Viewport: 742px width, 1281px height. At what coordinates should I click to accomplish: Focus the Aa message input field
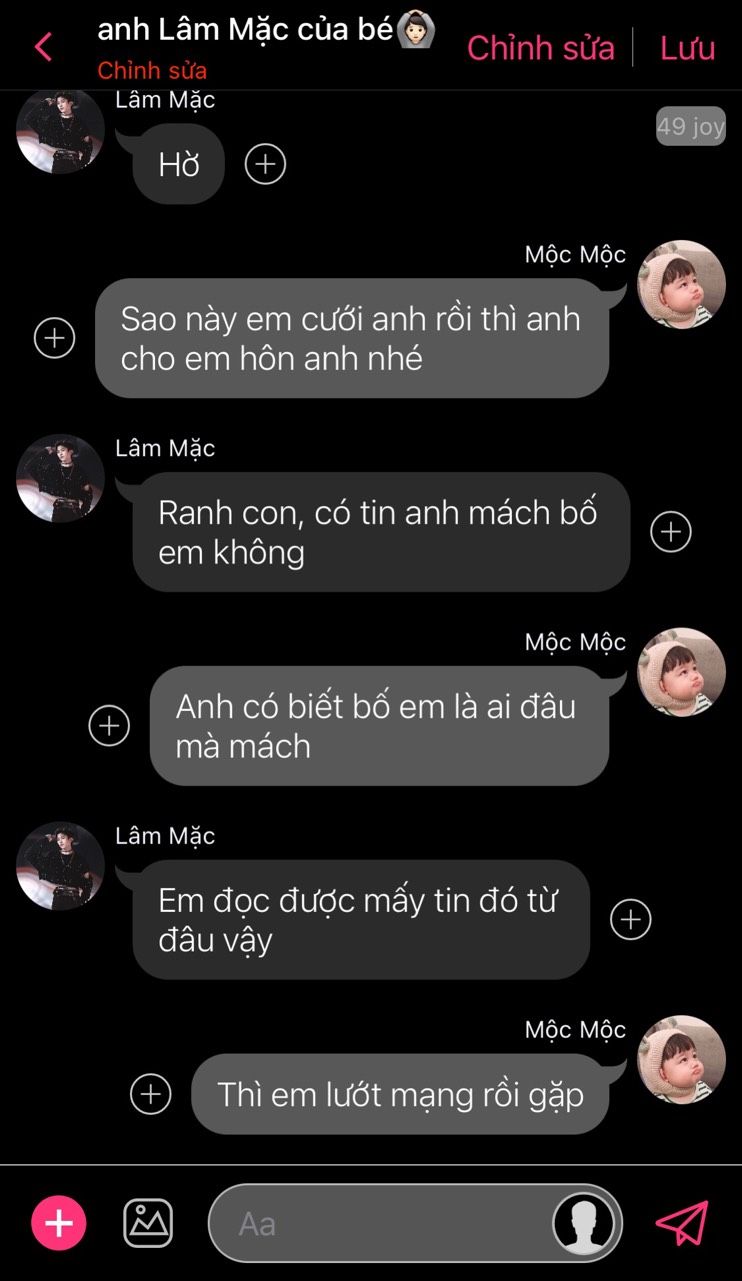pos(380,1223)
